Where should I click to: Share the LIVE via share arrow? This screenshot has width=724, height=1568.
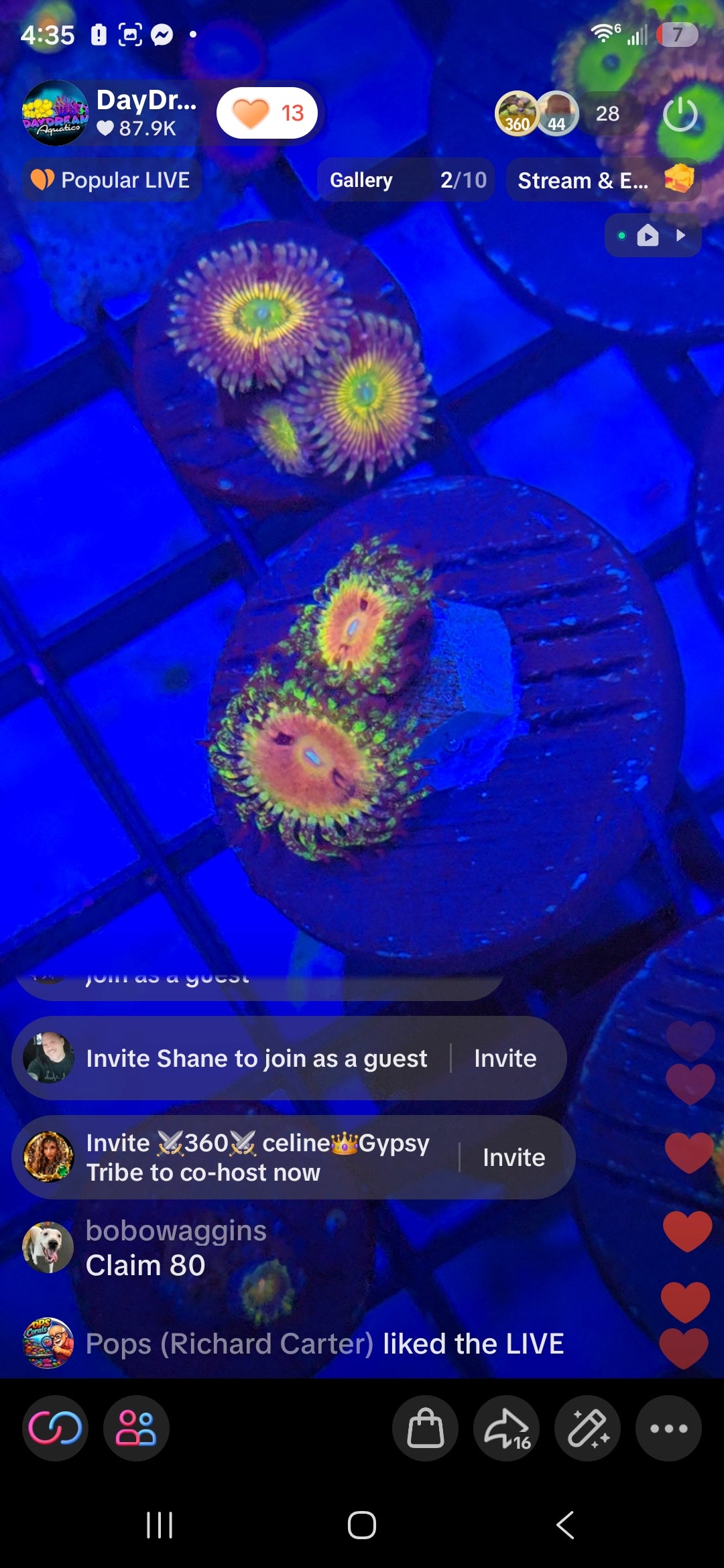507,1428
